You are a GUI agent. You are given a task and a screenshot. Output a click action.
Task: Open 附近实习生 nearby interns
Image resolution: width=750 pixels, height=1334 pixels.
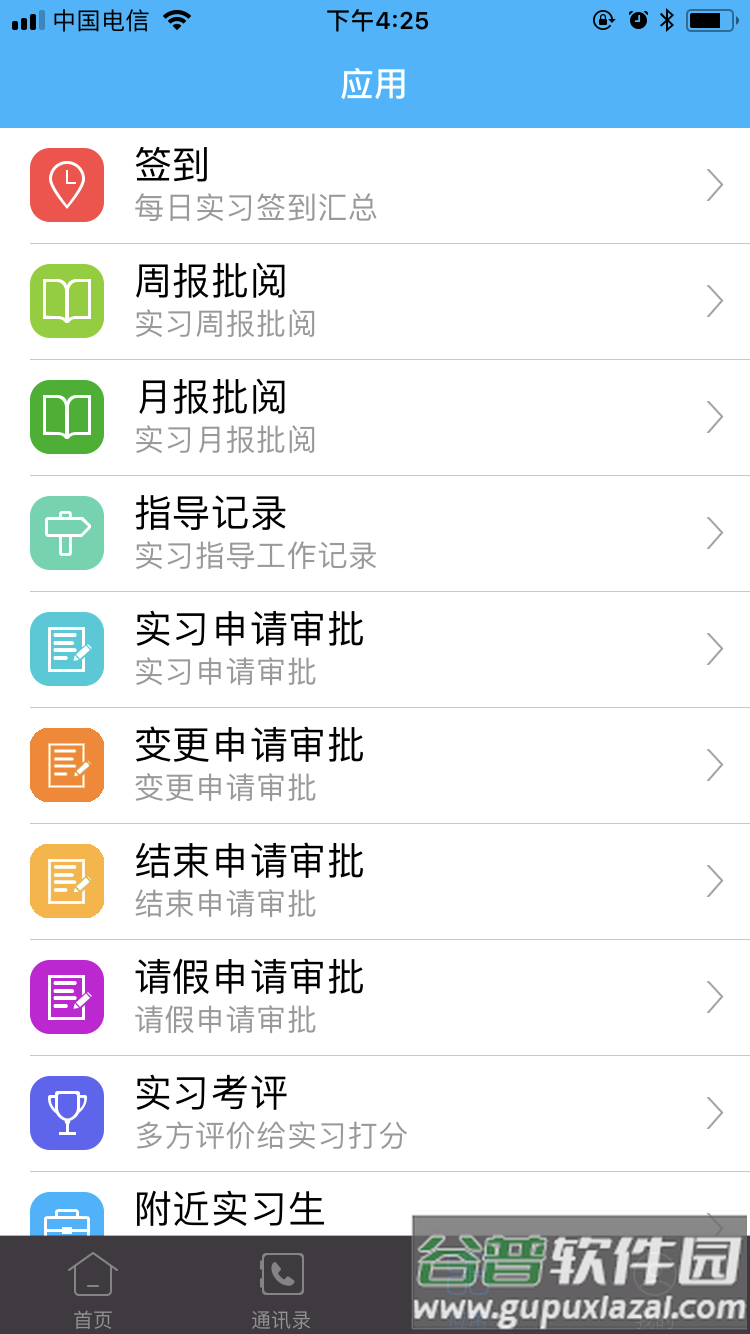tap(230, 1210)
